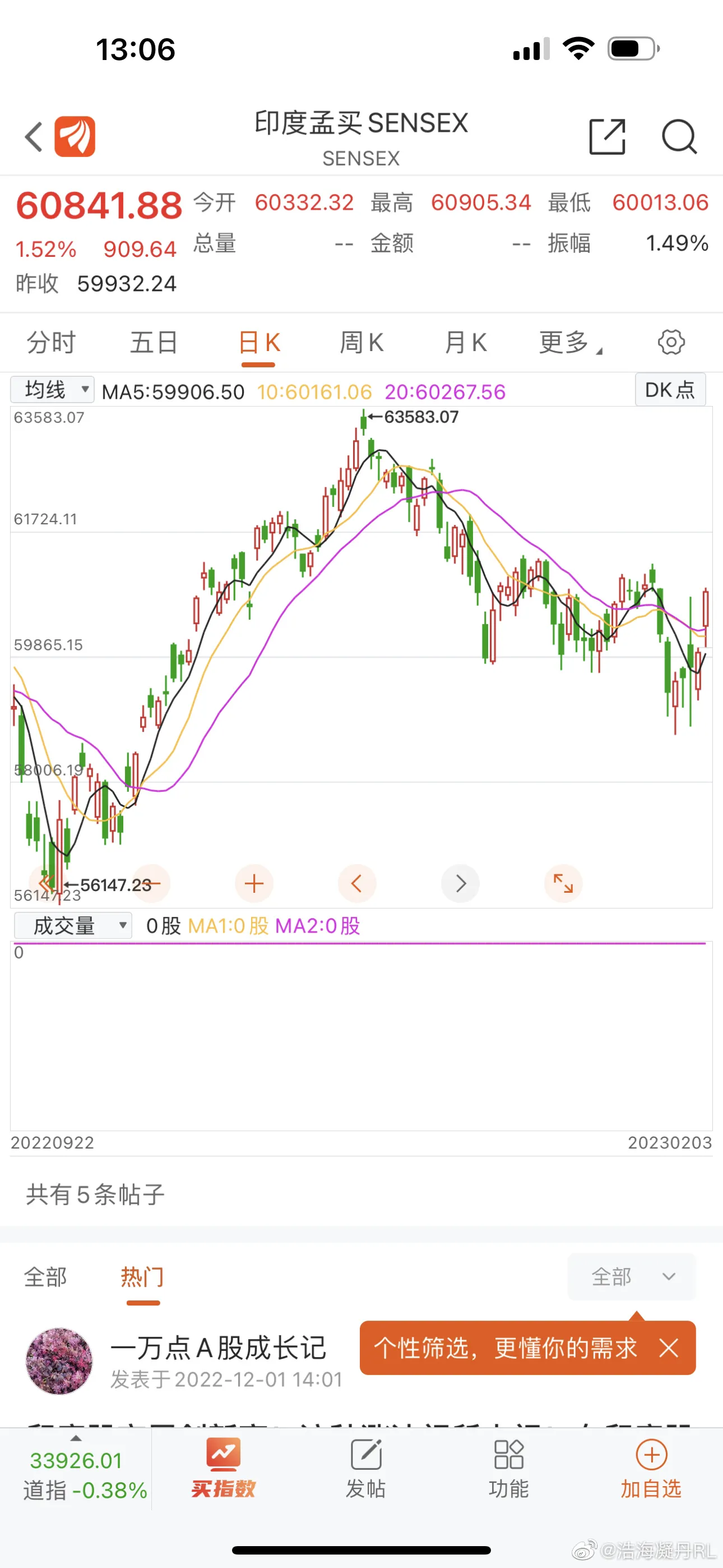Open the 成交量 indicator dropdown

click(x=73, y=926)
